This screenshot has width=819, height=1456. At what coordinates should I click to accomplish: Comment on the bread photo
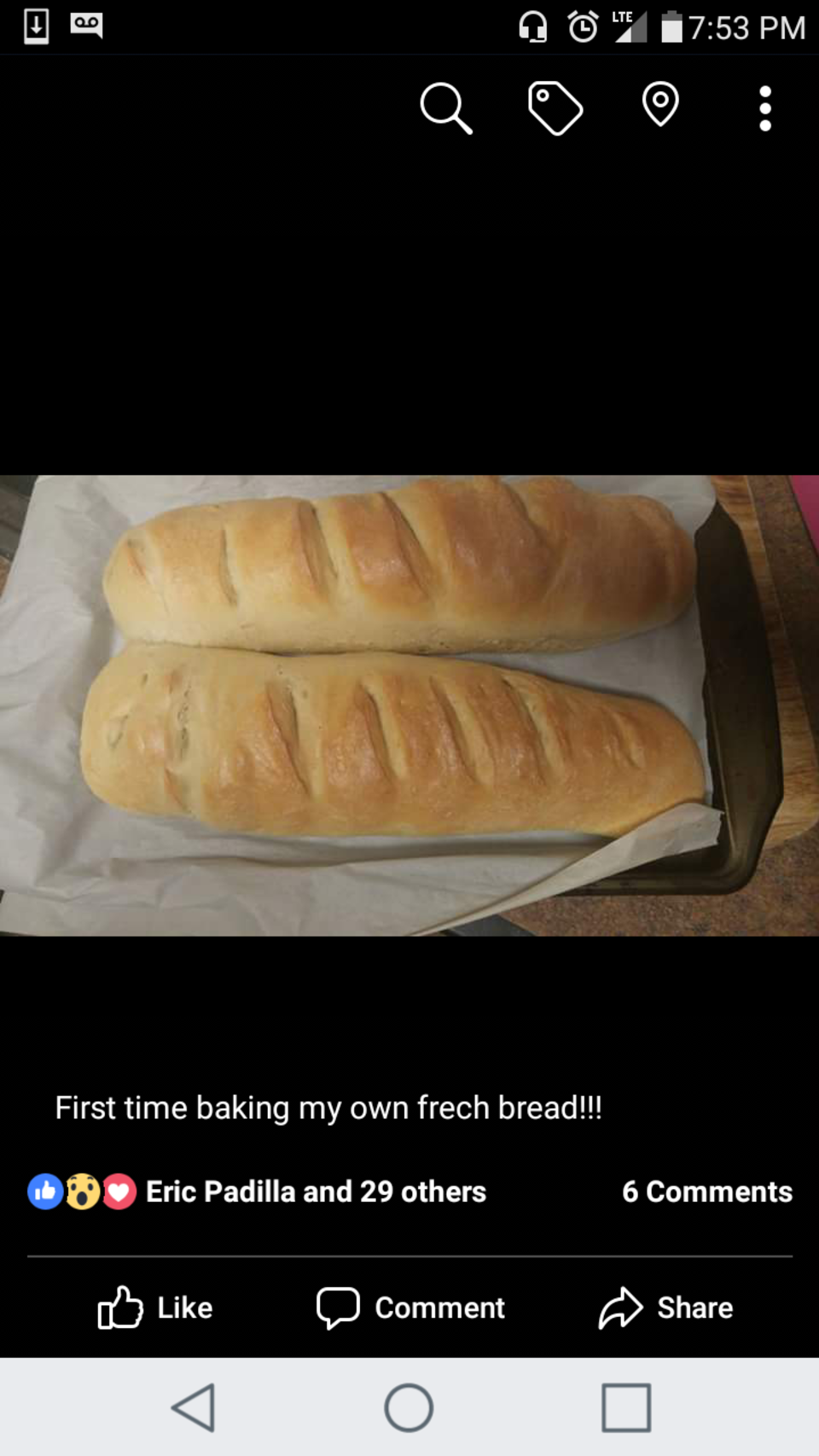click(411, 1307)
